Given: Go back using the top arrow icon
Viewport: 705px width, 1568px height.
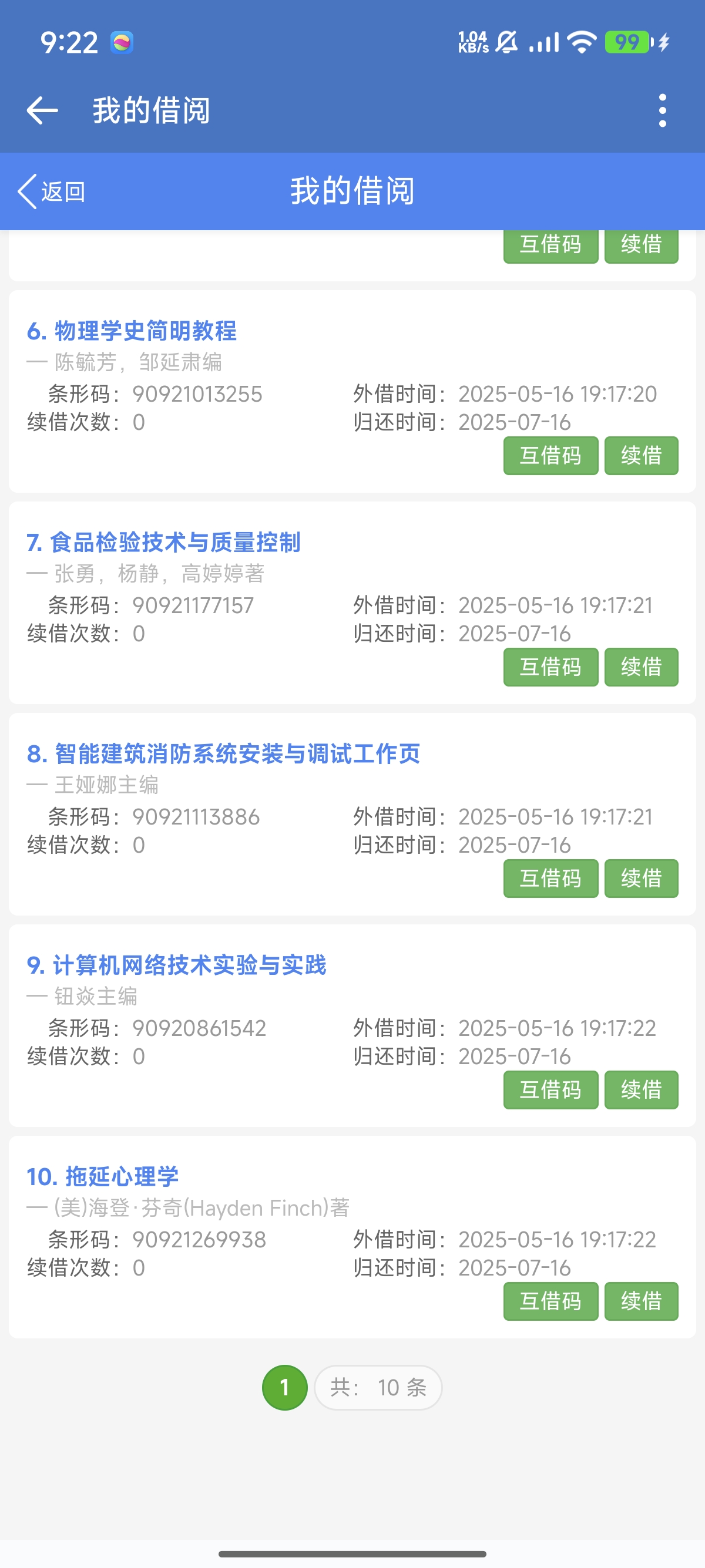Looking at the screenshot, I should [43, 111].
